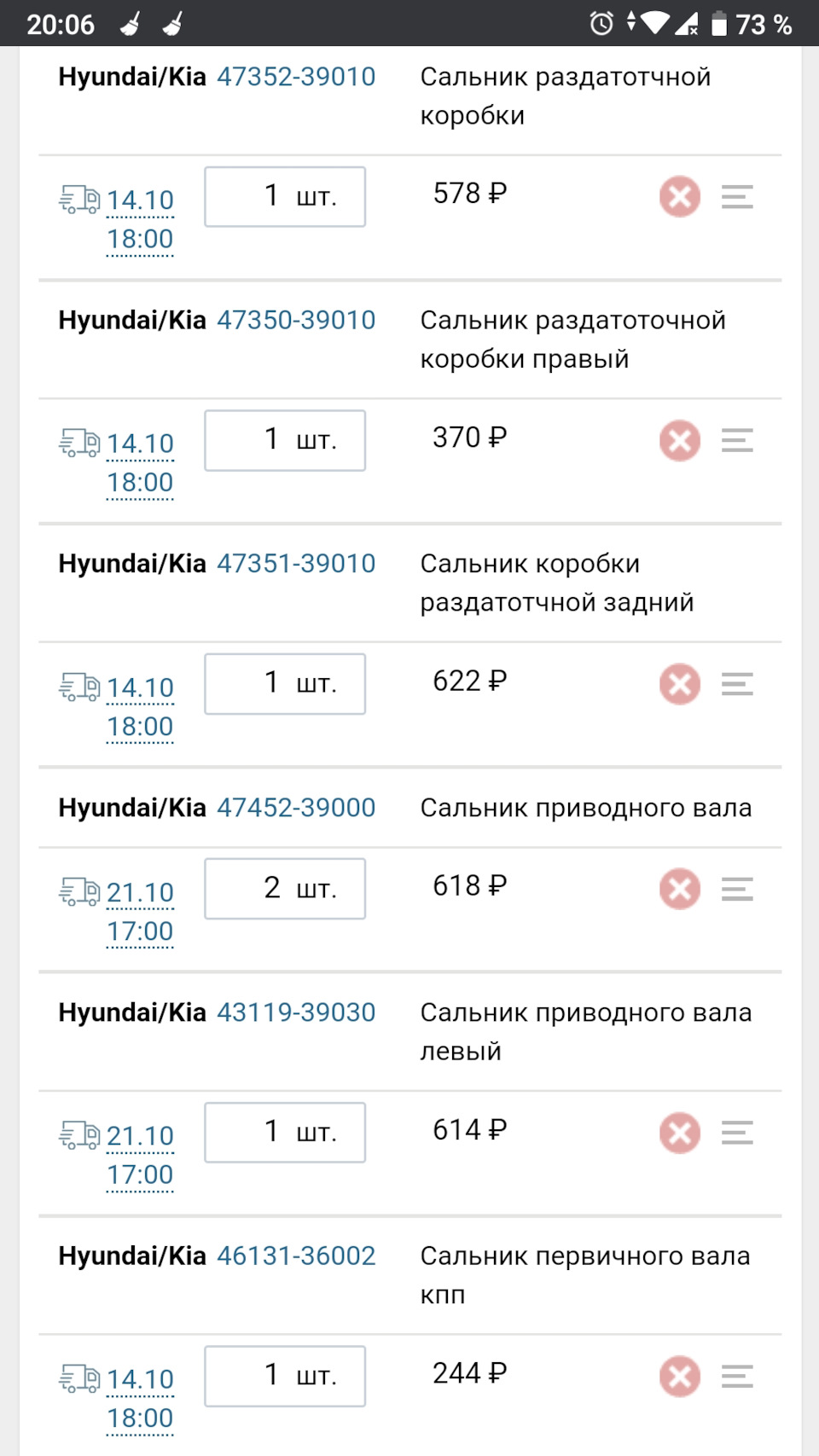Click the alarm clock icon in status bar
This screenshot has height=1456, width=819.
tap(600, 23)
